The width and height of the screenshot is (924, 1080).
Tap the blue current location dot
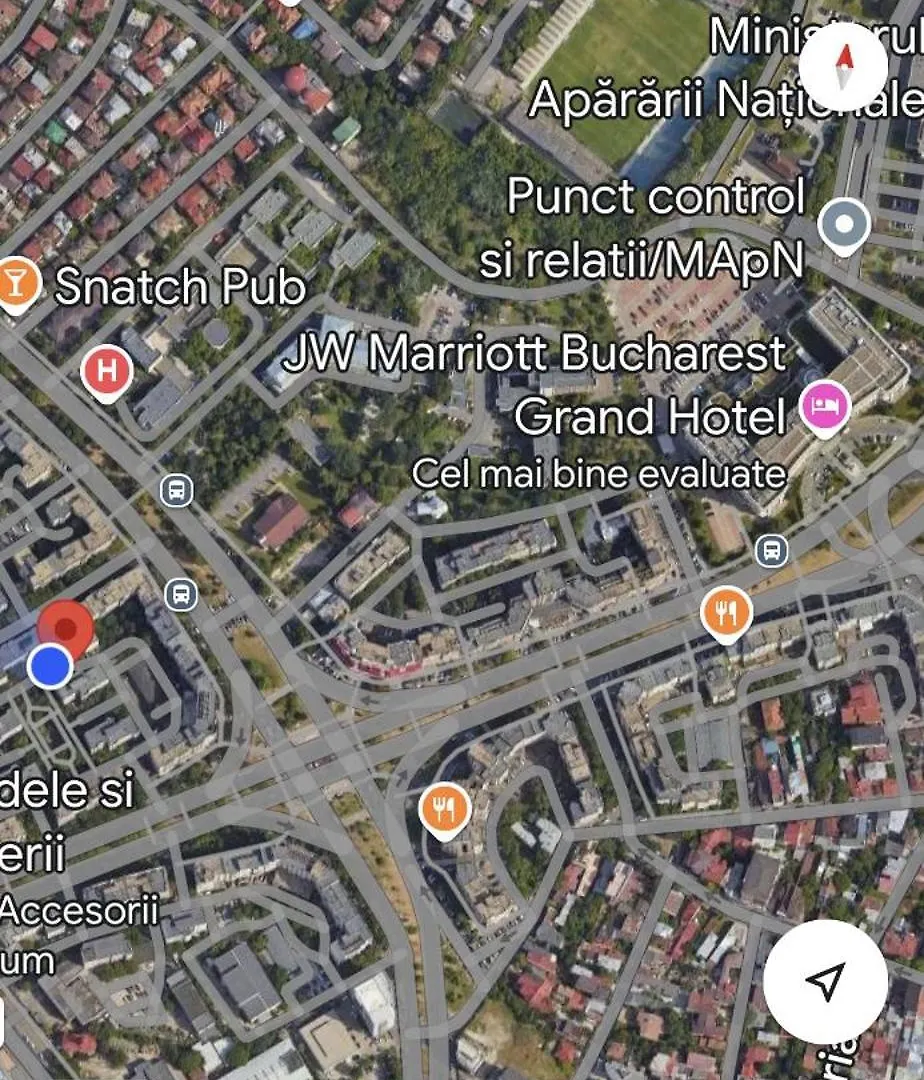tap(49, 666)
